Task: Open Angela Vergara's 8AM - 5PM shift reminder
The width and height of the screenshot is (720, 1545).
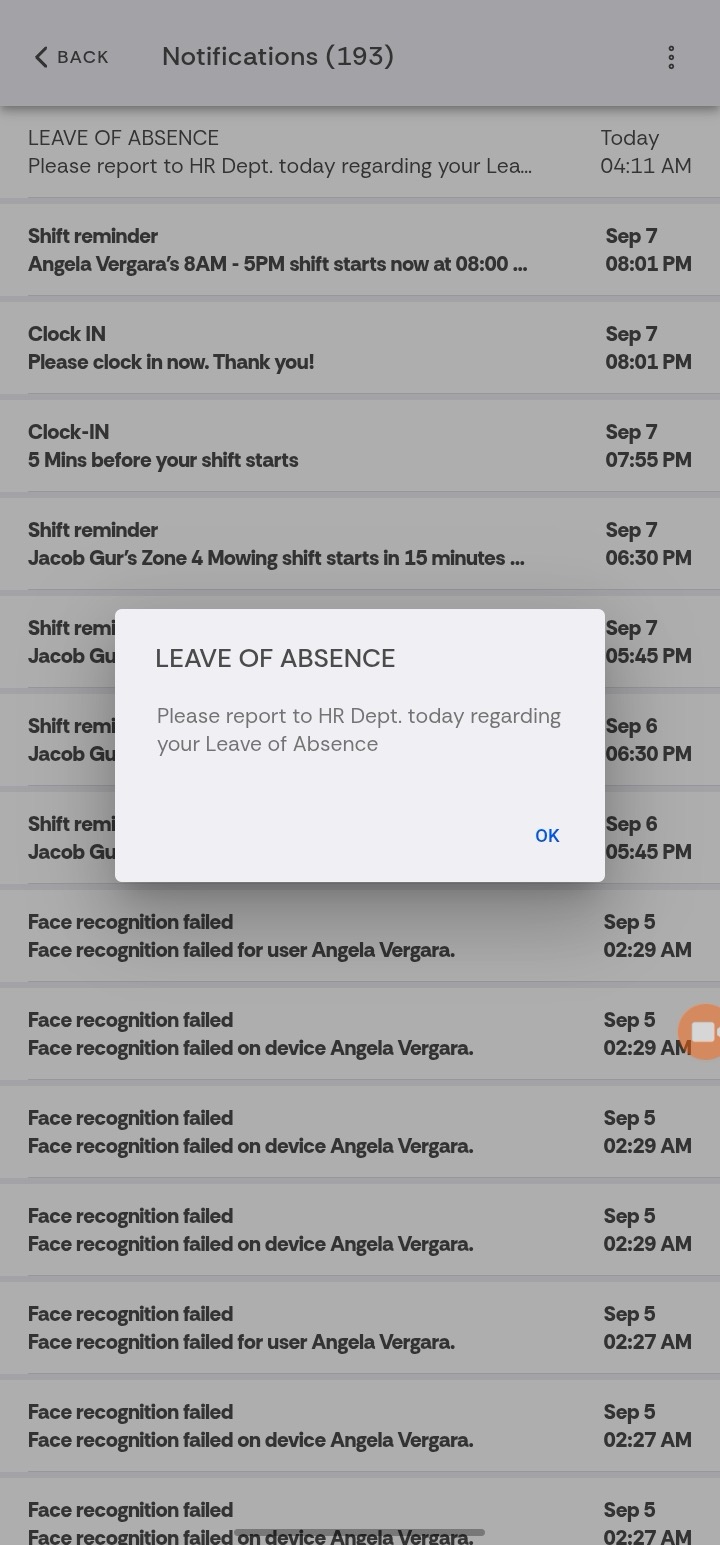Action: point(360,250)
